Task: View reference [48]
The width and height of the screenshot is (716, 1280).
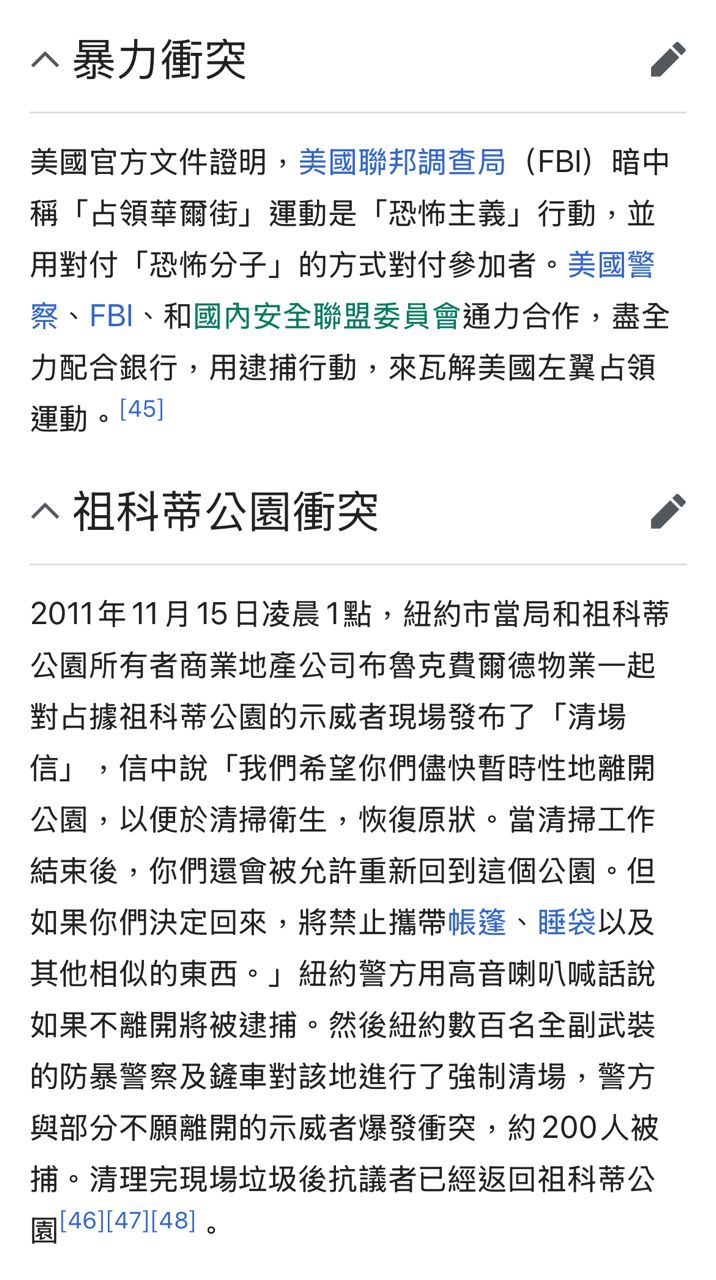Action: click(x=173, y=1221)
